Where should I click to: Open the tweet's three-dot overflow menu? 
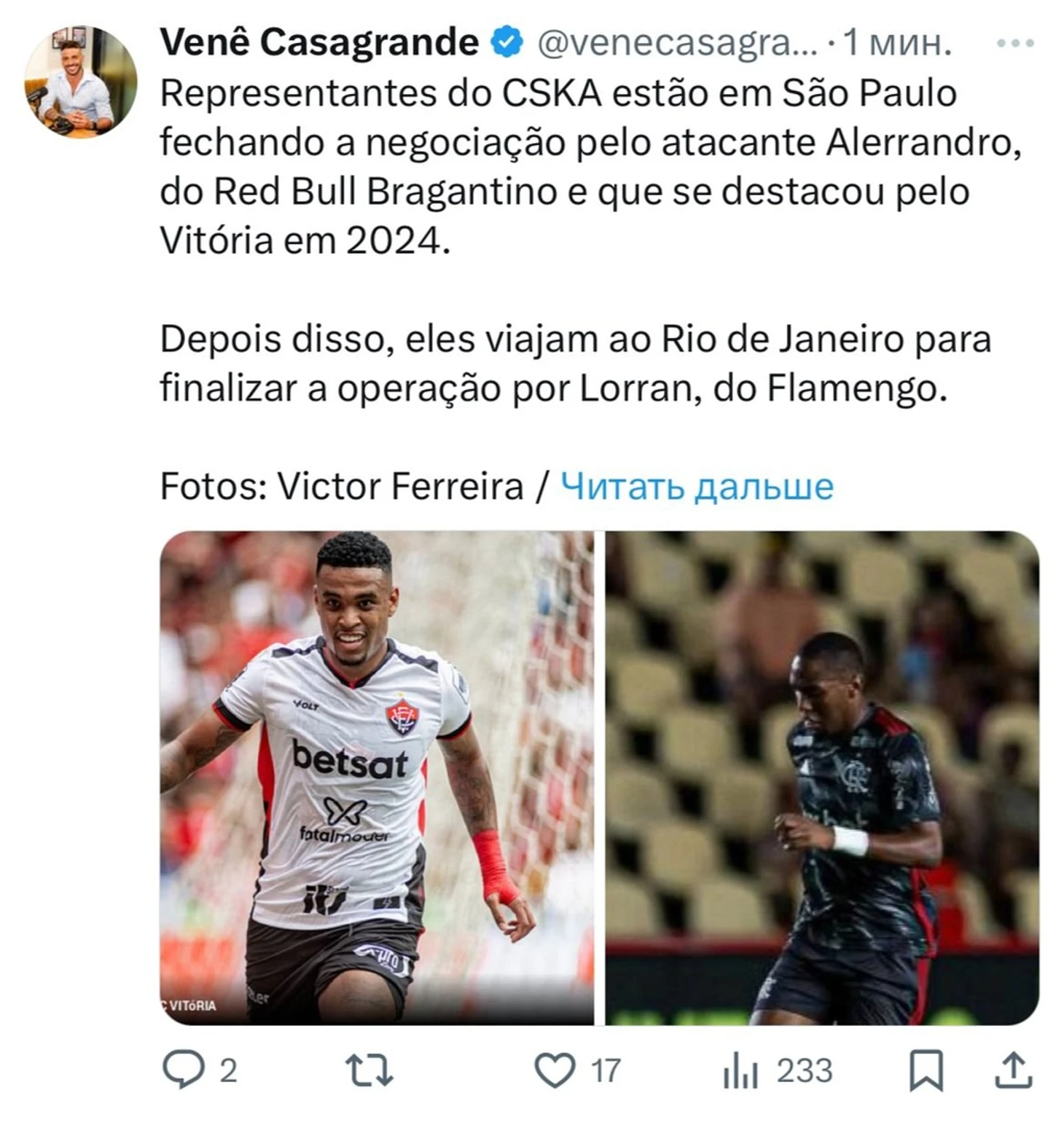[x=1014, y=44]
